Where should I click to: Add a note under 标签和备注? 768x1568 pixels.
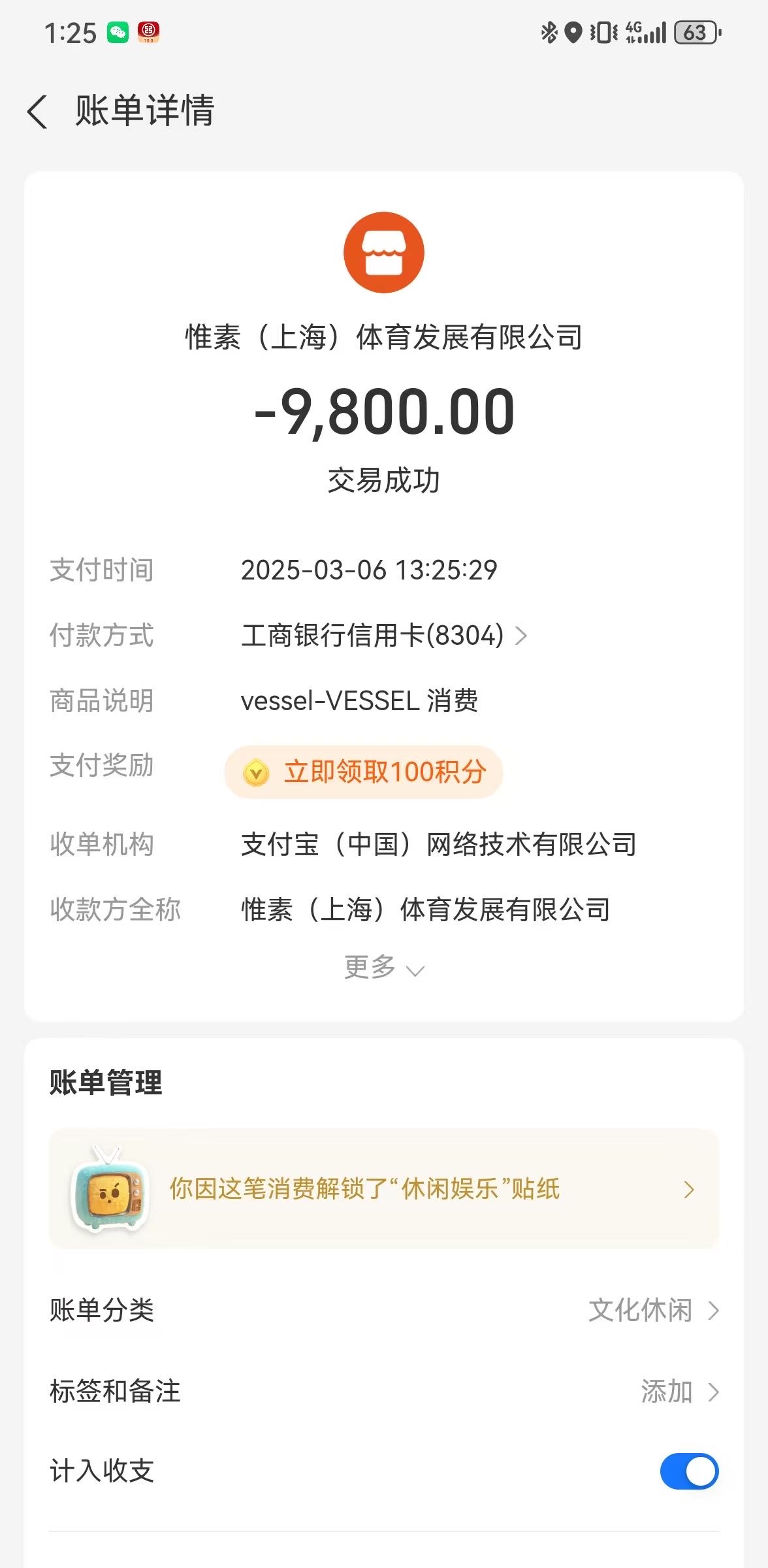pyautogui.click(x=384, y=1391)
